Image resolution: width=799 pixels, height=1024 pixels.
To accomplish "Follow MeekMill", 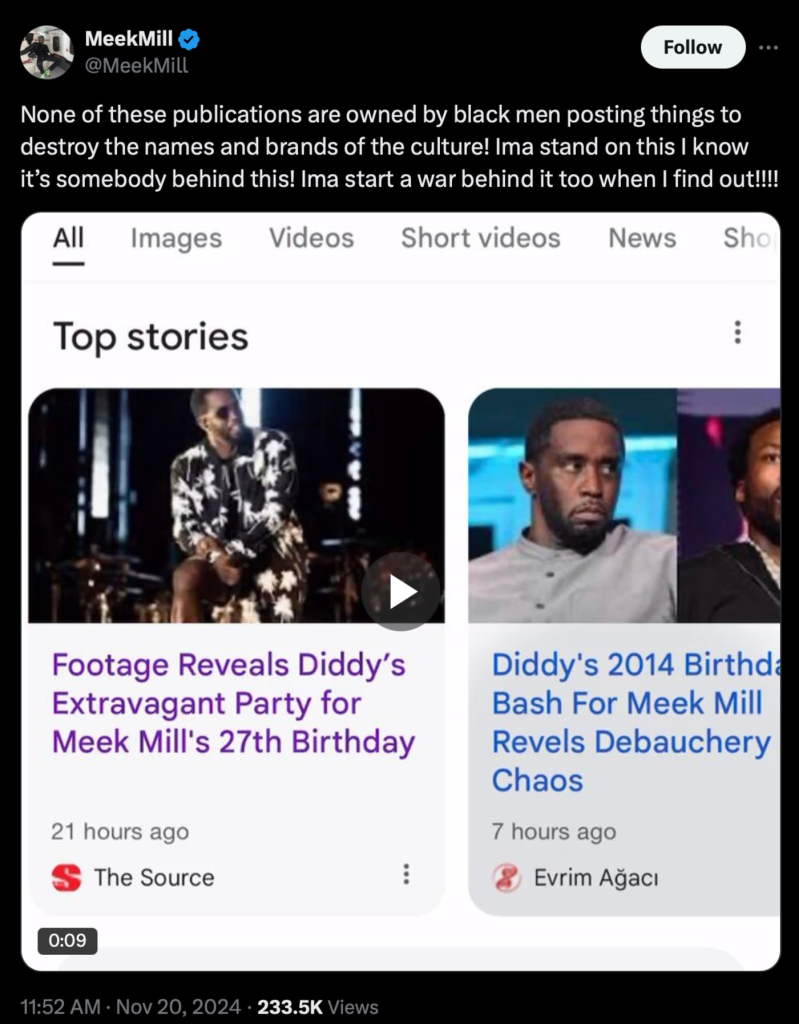I will tap(692, 47).
